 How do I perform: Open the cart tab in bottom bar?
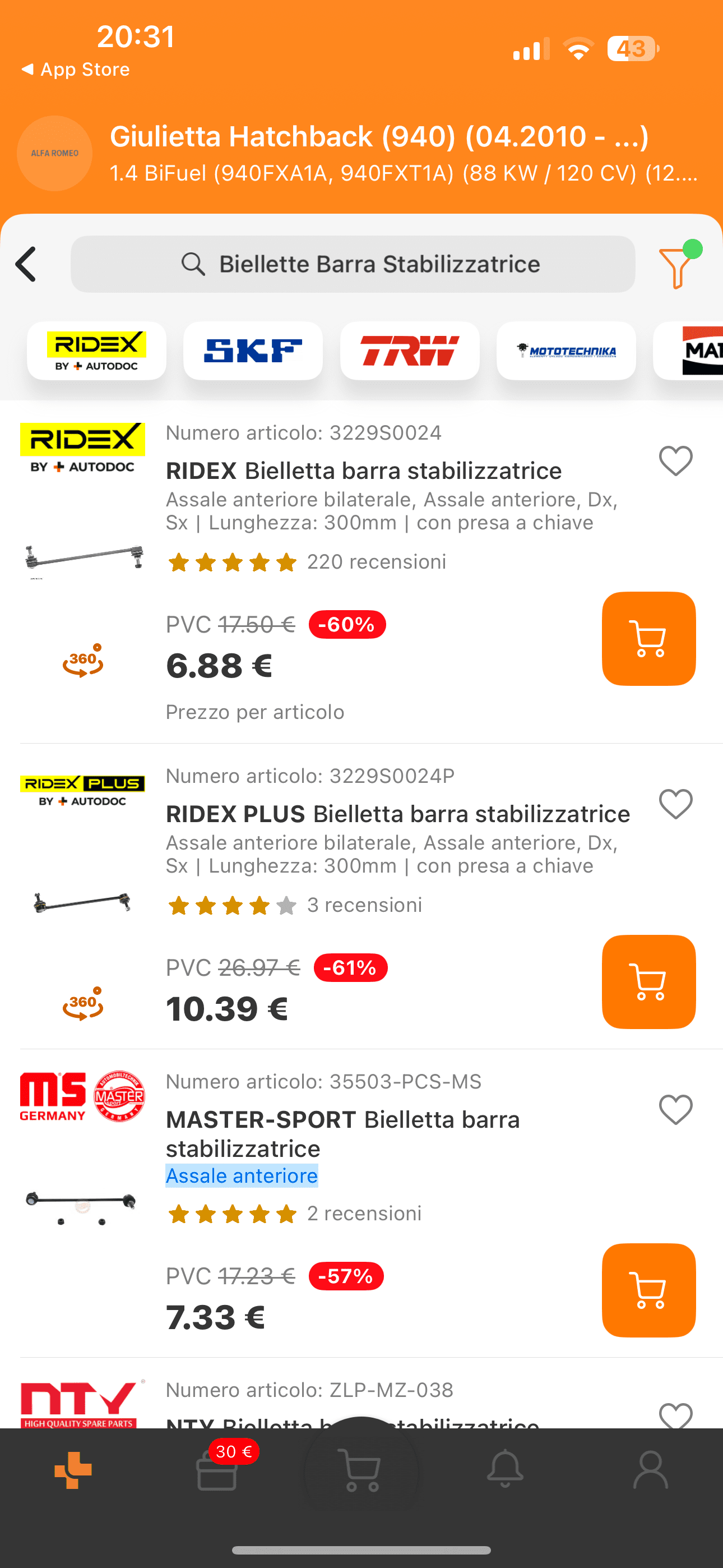tap(361, 1470)
